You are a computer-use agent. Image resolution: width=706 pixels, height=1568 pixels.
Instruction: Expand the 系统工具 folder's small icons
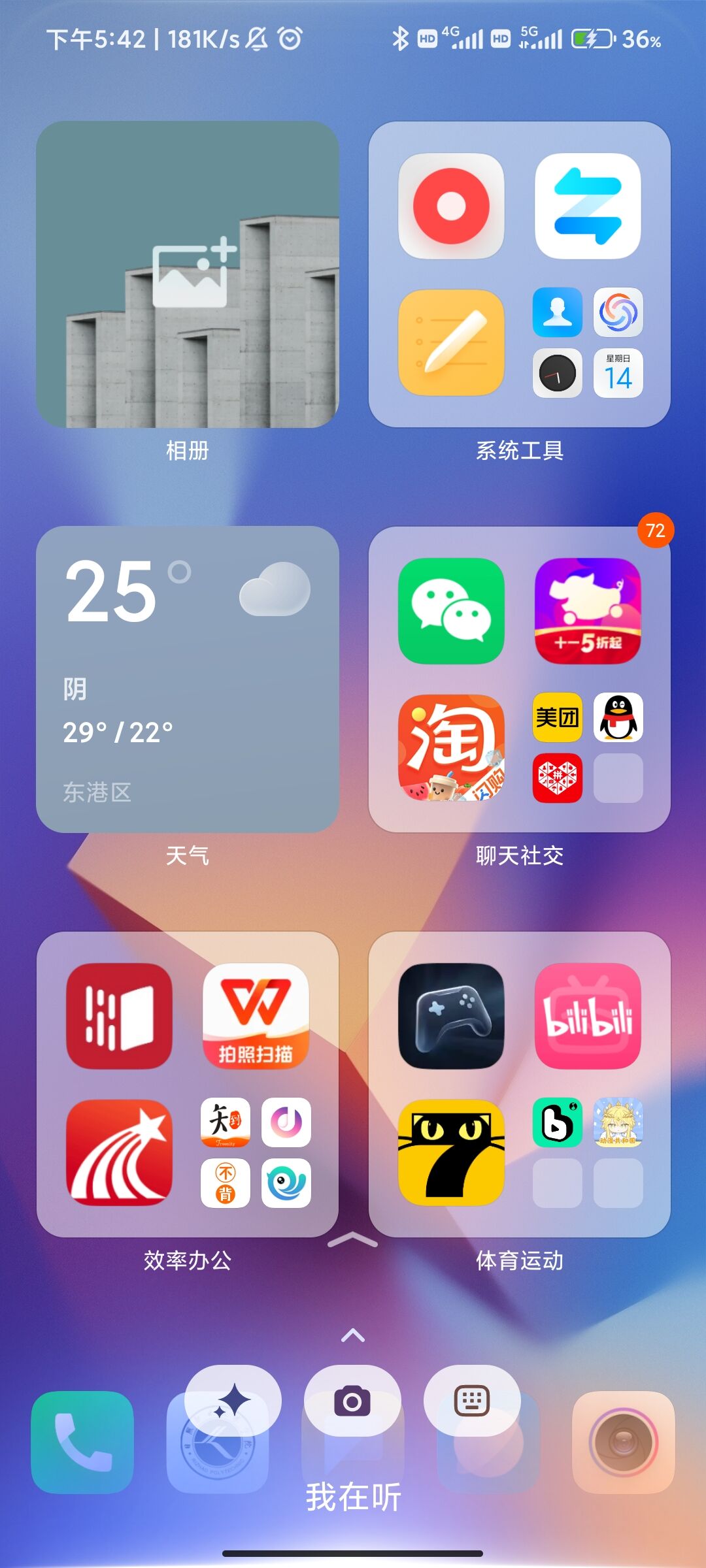pyautogui.click(x=588, y=342)
